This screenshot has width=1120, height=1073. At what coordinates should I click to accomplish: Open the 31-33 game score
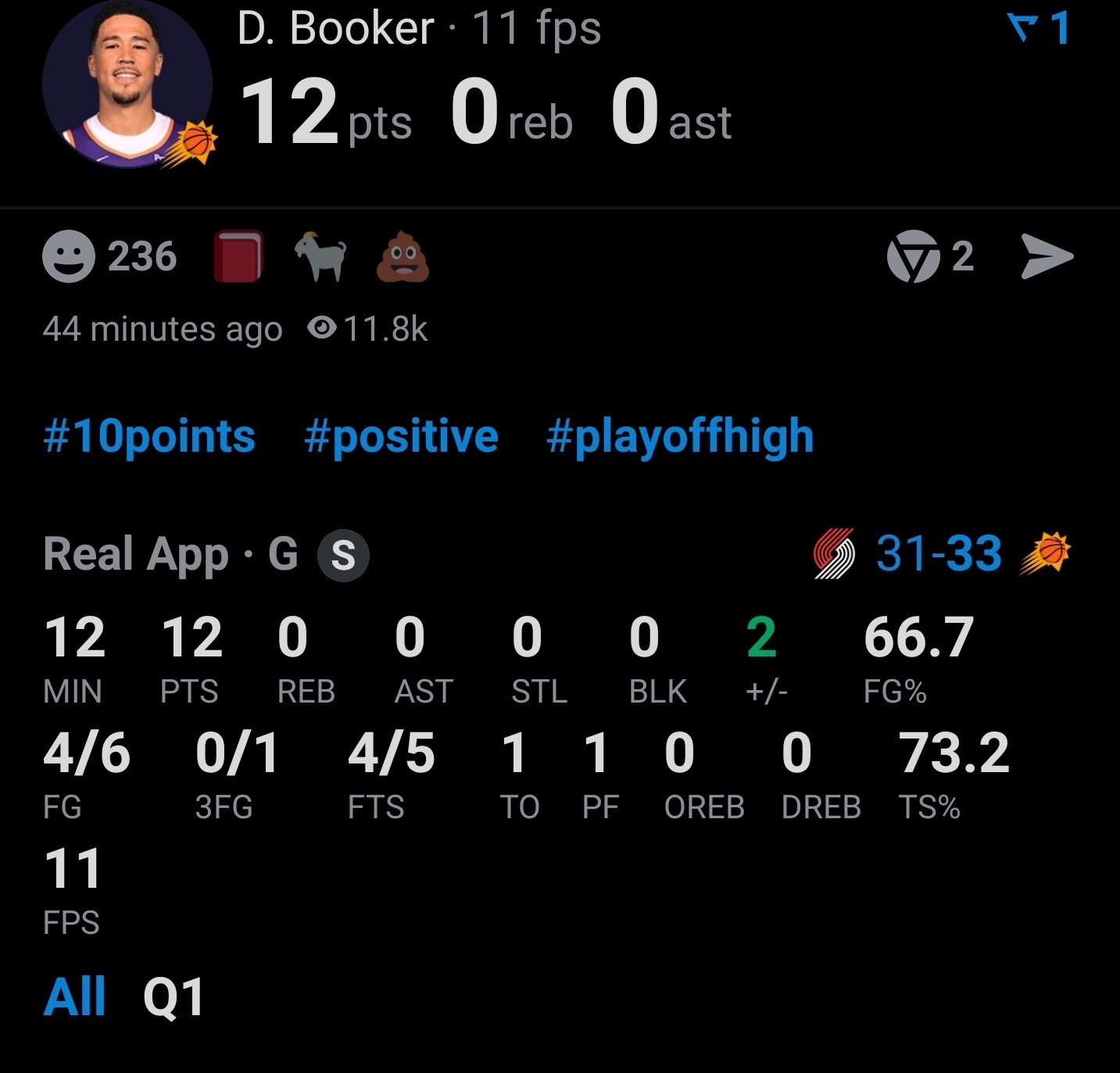pyautogui.click(x=939, y=554)
